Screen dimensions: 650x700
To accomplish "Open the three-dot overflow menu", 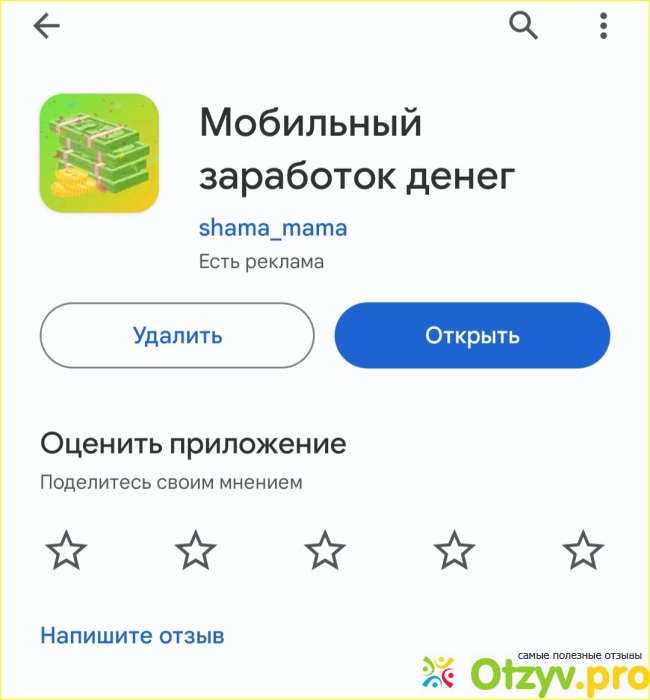I will click(603, 26).
